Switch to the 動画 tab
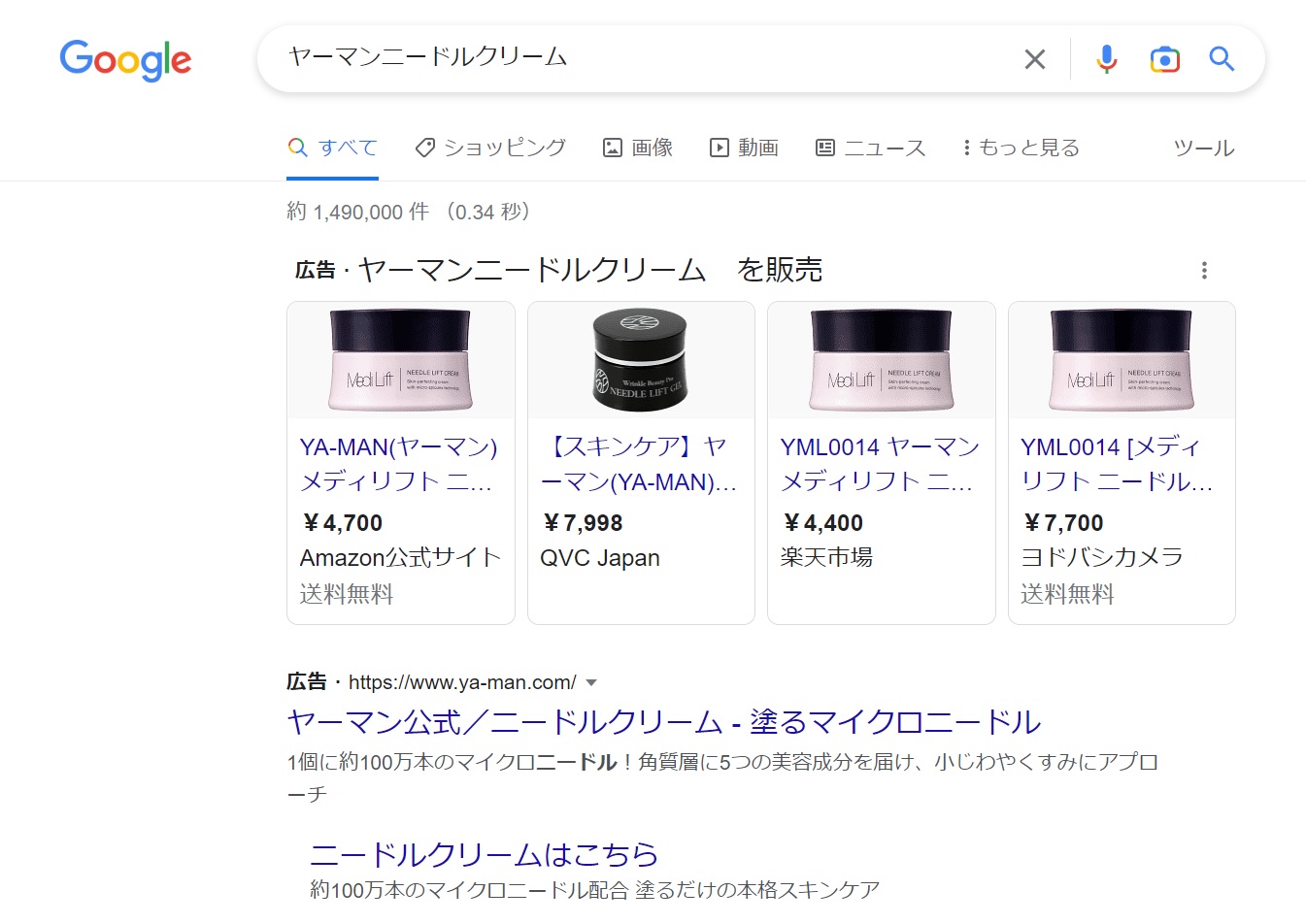Image resolution: width=1306 pixels, height=924 pixels. pyautogui.click(x=744, y=148)
